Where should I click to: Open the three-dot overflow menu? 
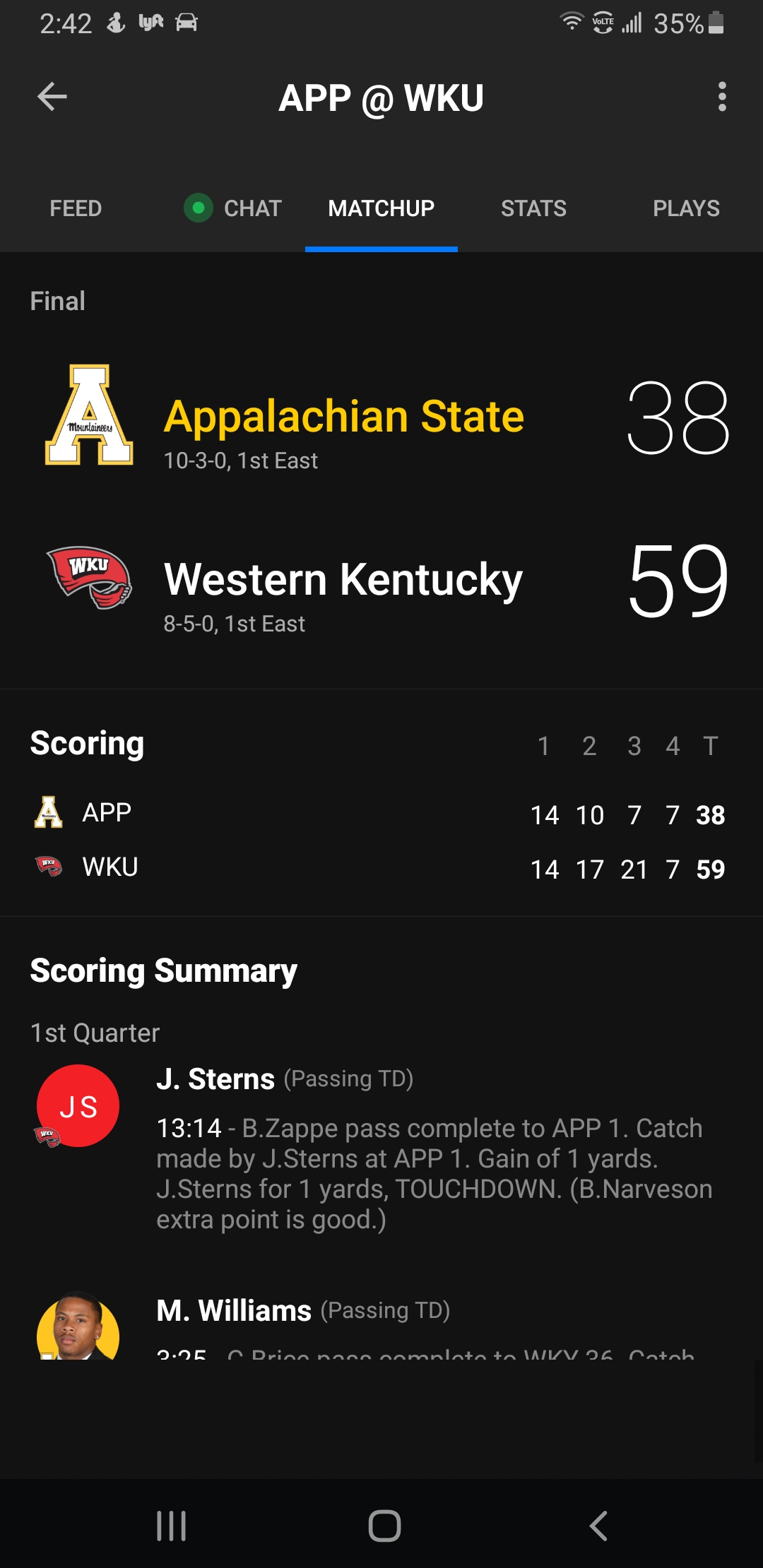pyautogui.click(x=721, y=97)
